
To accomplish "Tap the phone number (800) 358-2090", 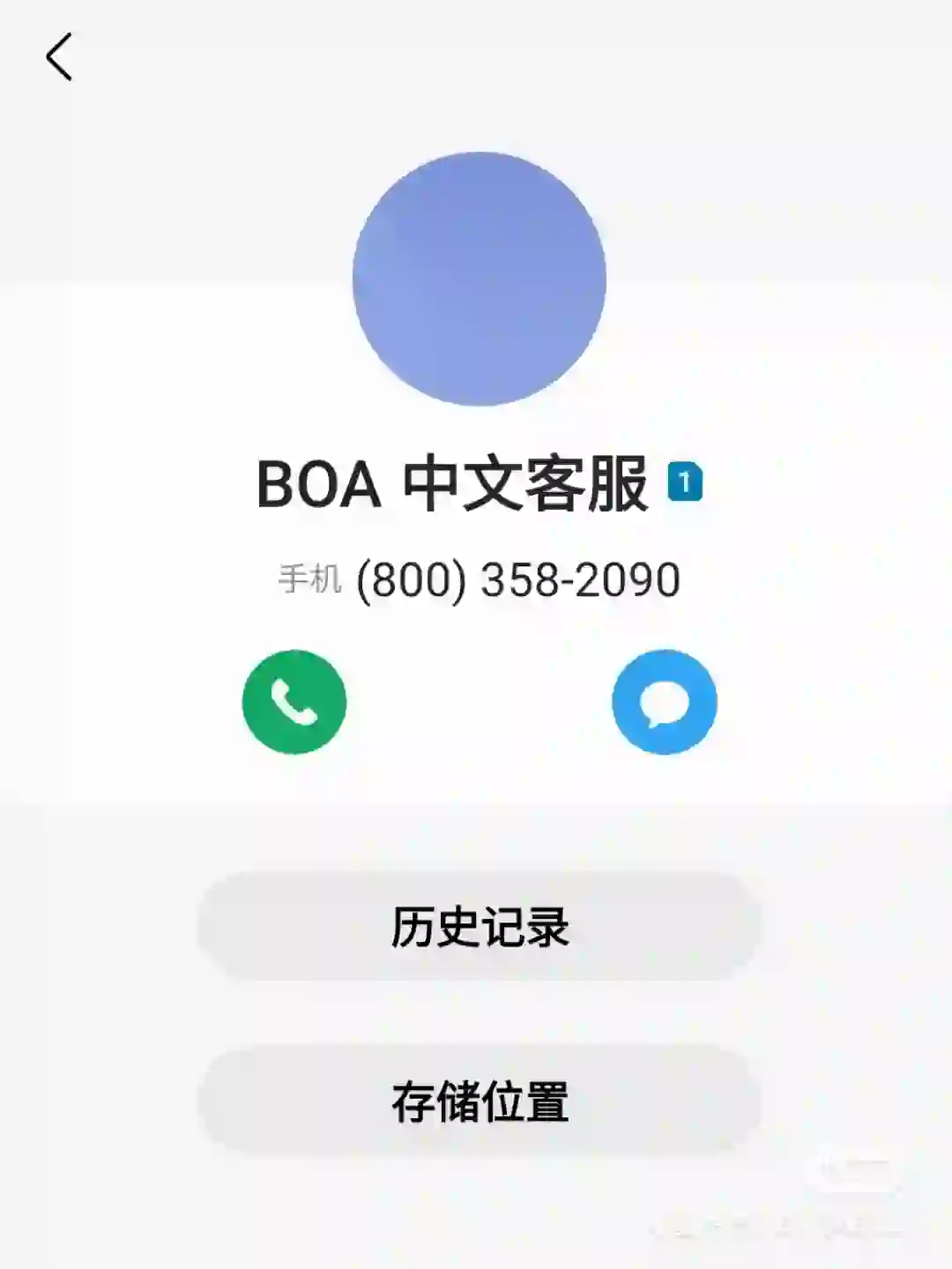I will 517,580.
